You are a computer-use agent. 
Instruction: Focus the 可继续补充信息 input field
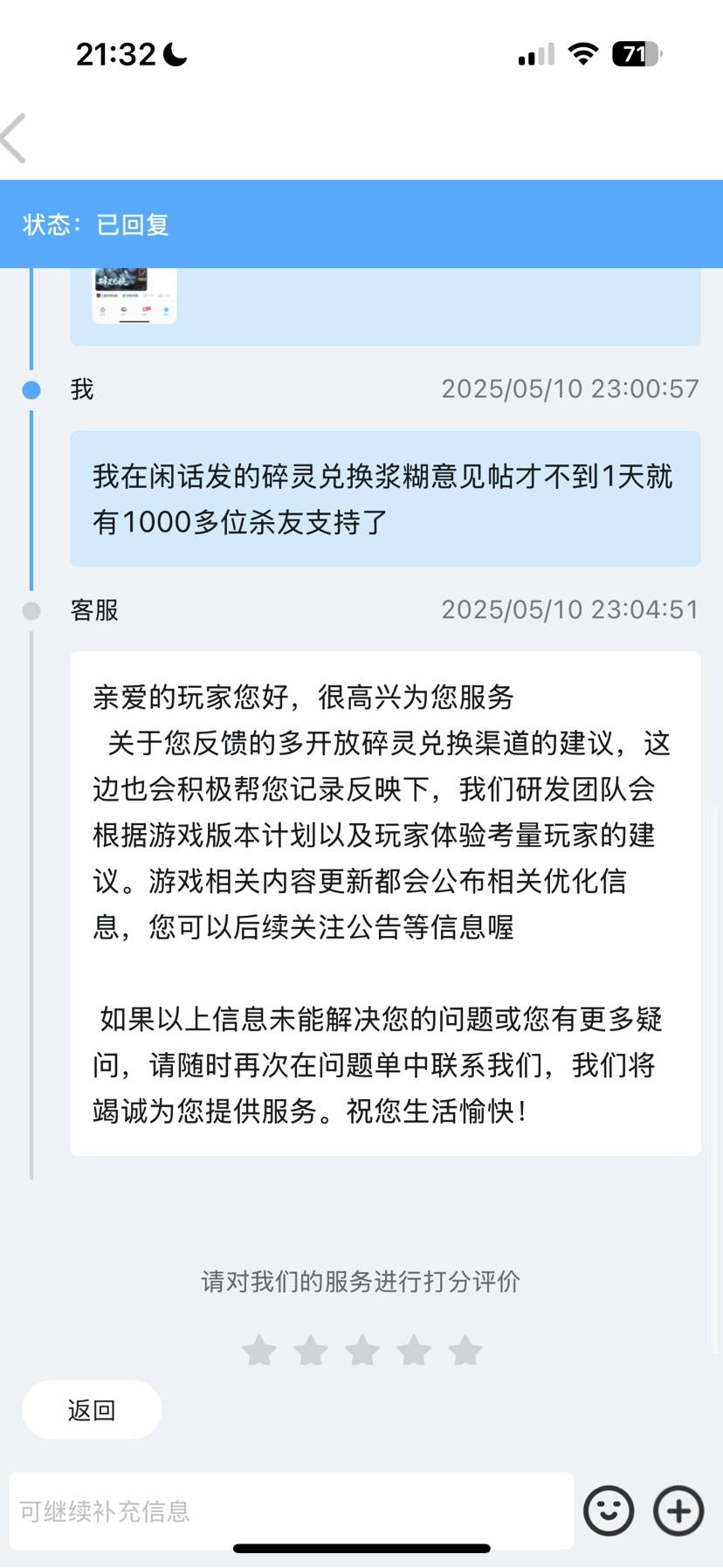(x=291, y=1511)
